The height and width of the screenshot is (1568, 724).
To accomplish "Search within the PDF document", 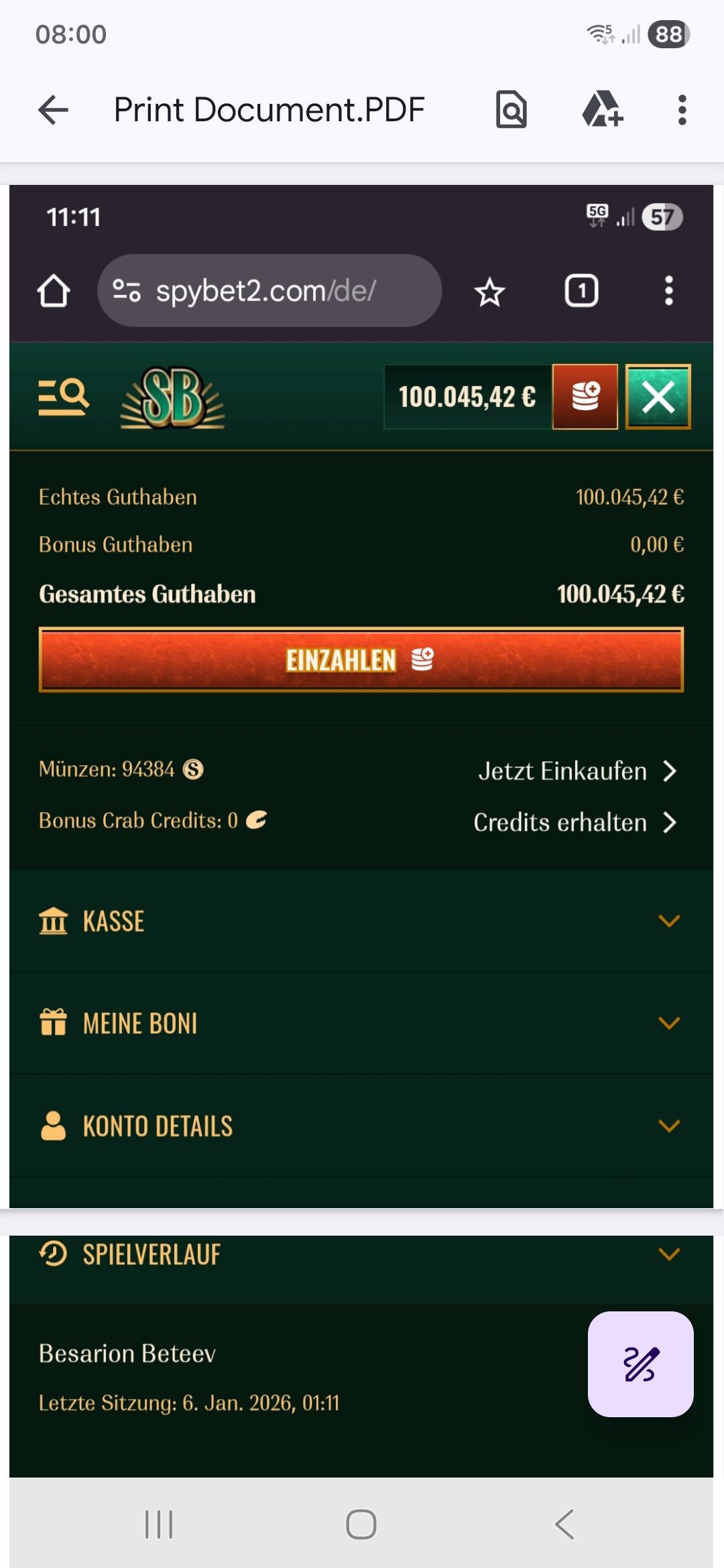I will [511, 110].
